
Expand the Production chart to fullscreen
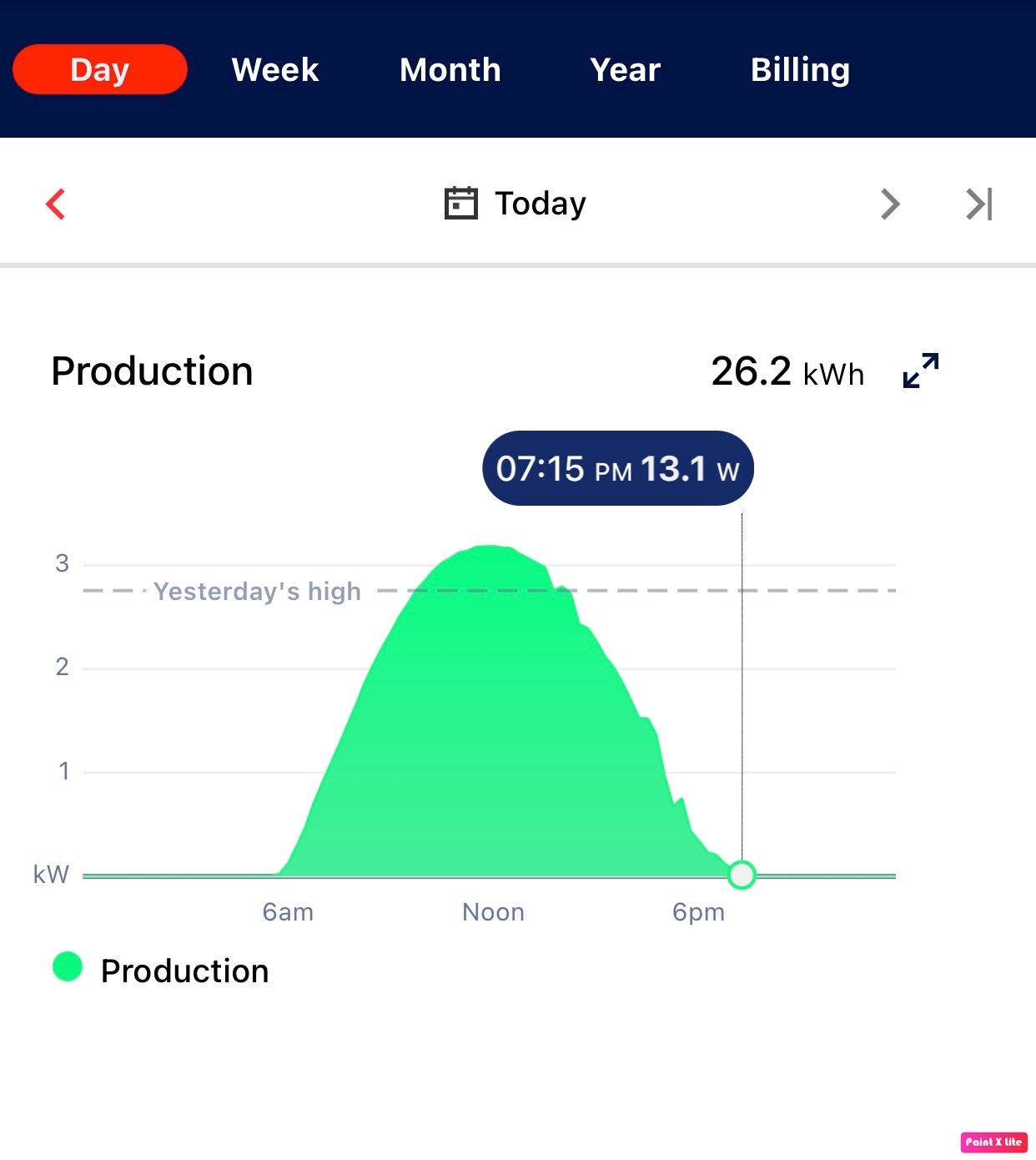click(x=921, y=371)
